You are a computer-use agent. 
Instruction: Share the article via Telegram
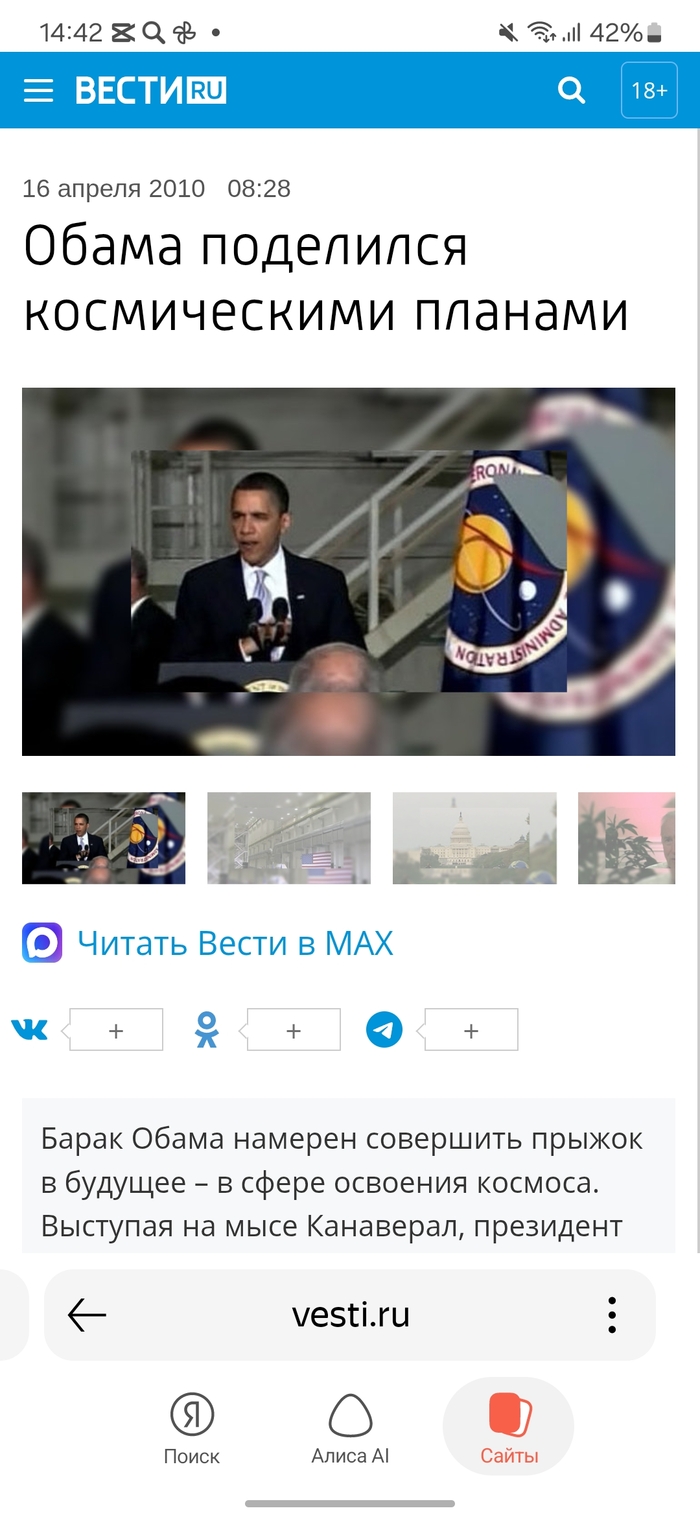click(x=384, y=1029)
